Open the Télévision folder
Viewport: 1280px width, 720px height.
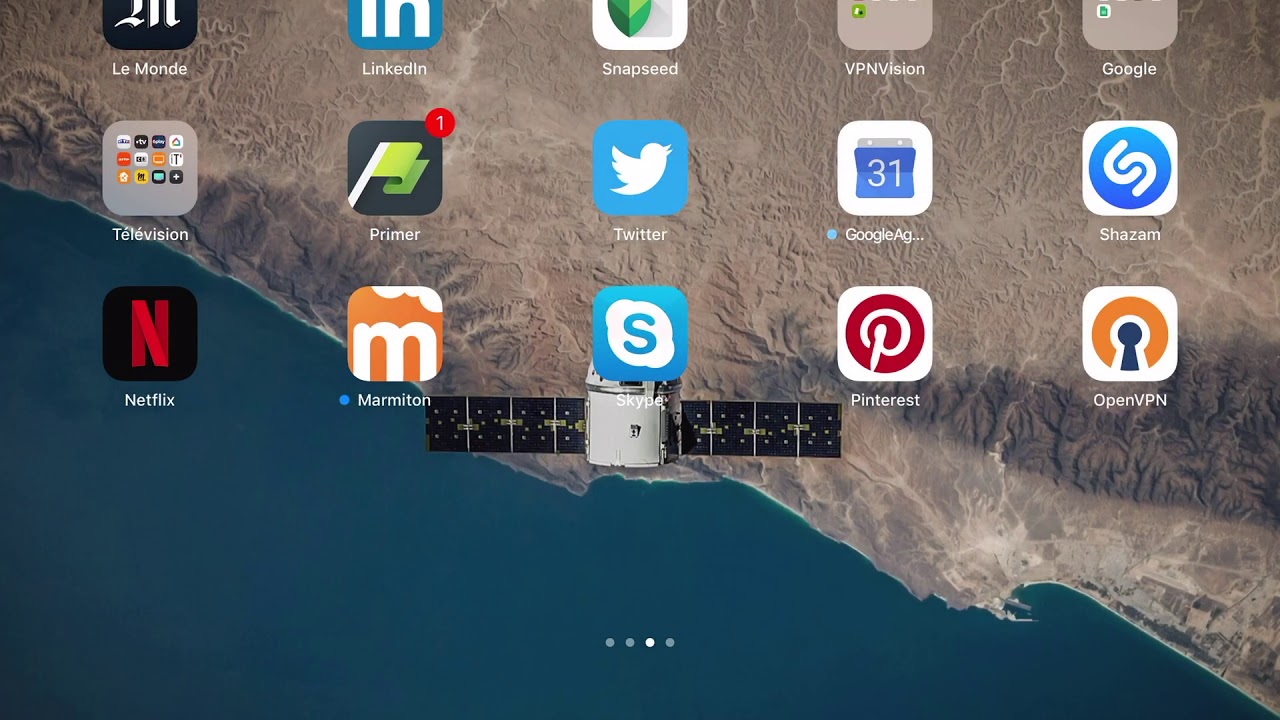(x=150, y=168)
